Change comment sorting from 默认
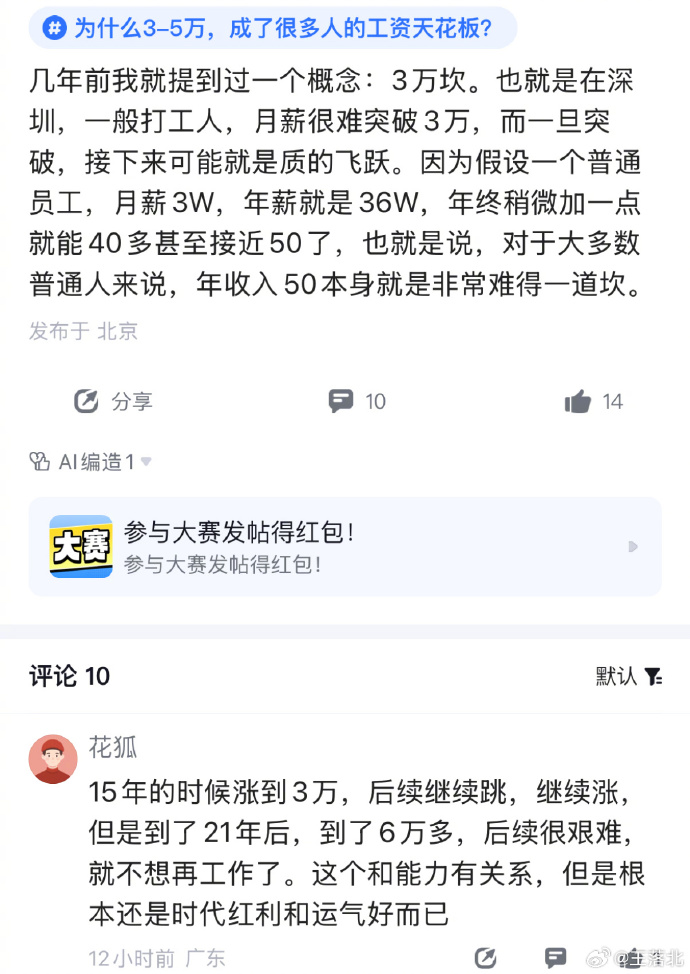 point(628,677)
